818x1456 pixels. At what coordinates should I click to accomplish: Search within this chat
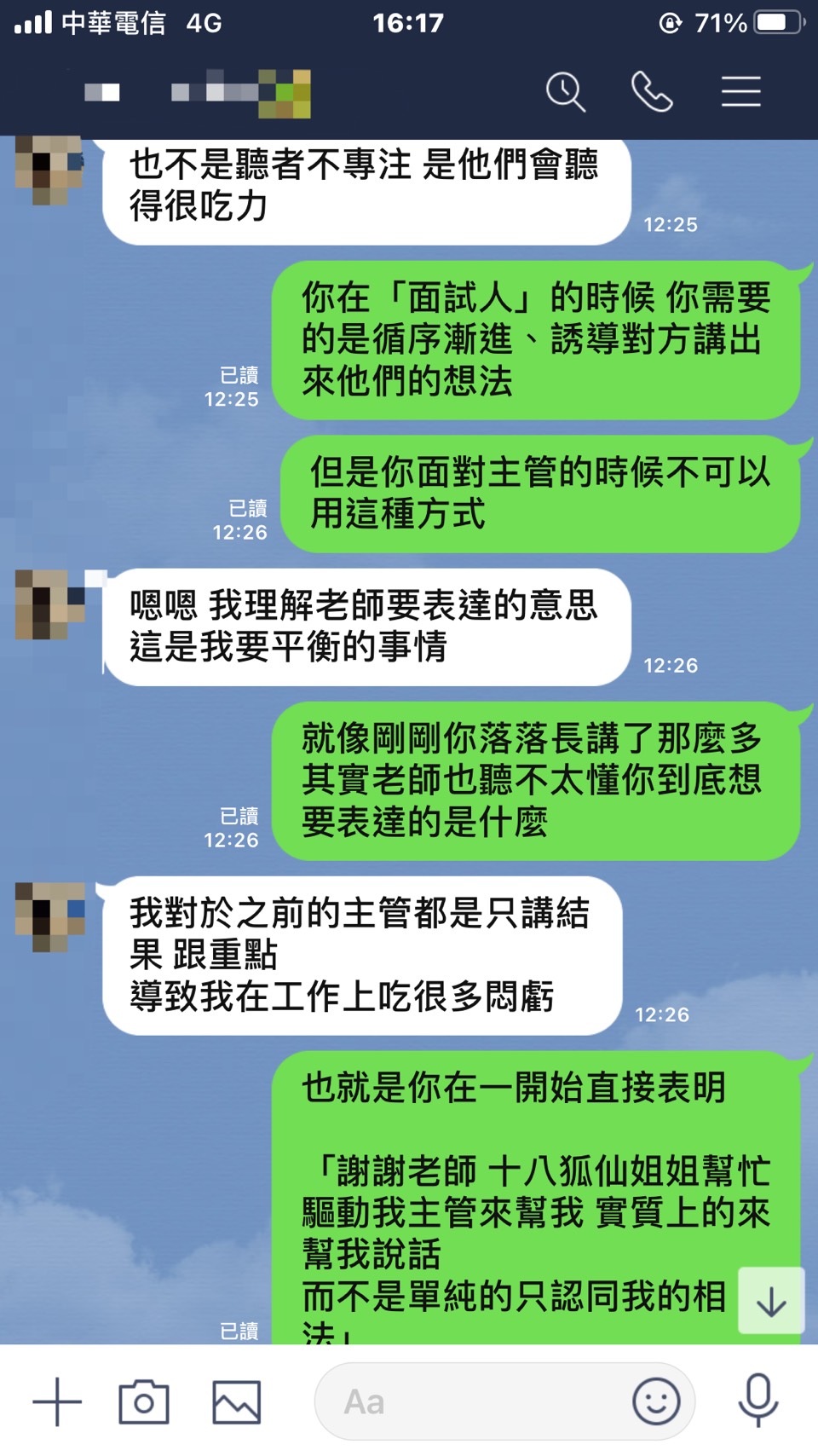(566, 92)
